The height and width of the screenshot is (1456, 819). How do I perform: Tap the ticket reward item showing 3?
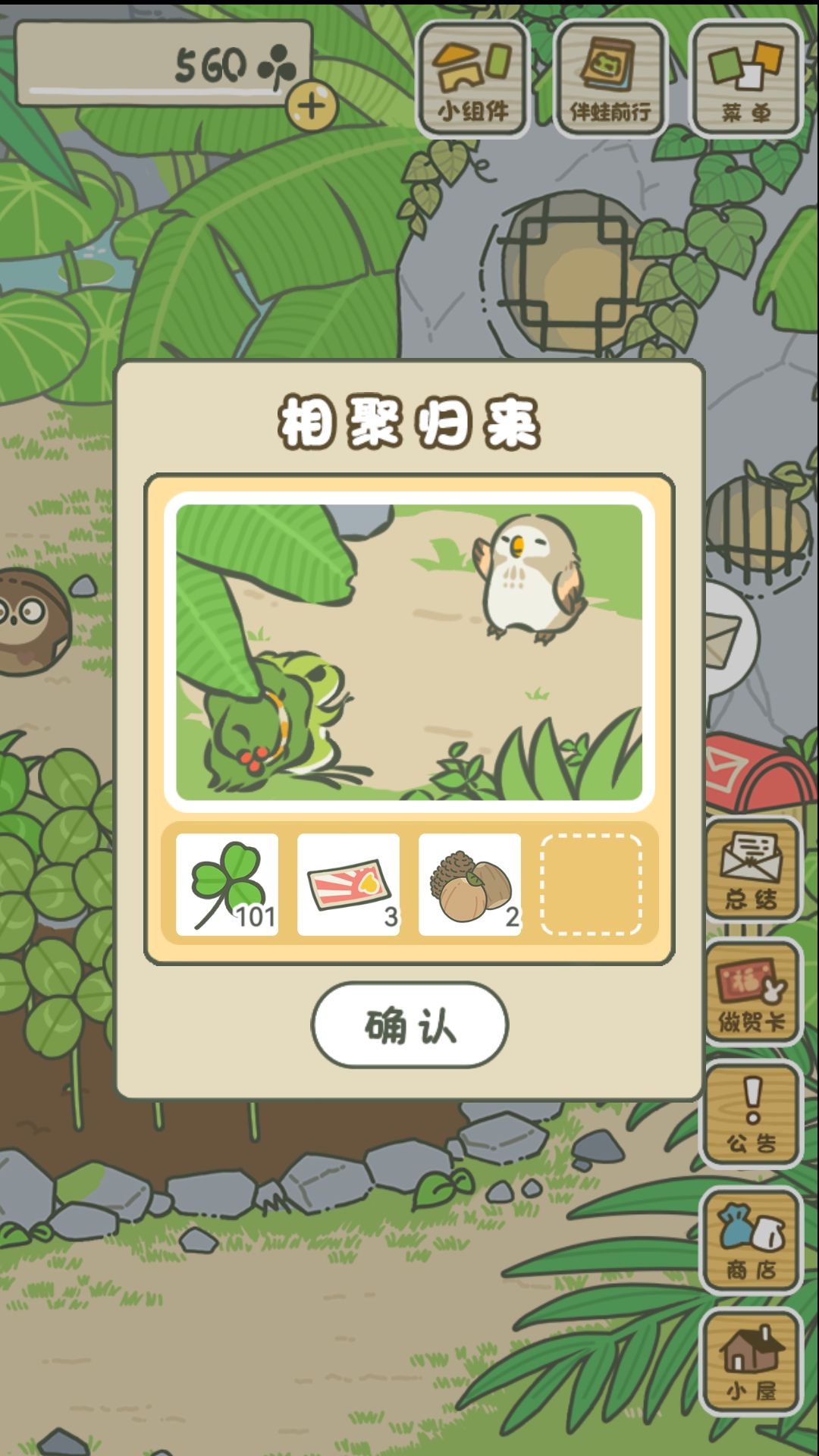click(x=348, y=884)
